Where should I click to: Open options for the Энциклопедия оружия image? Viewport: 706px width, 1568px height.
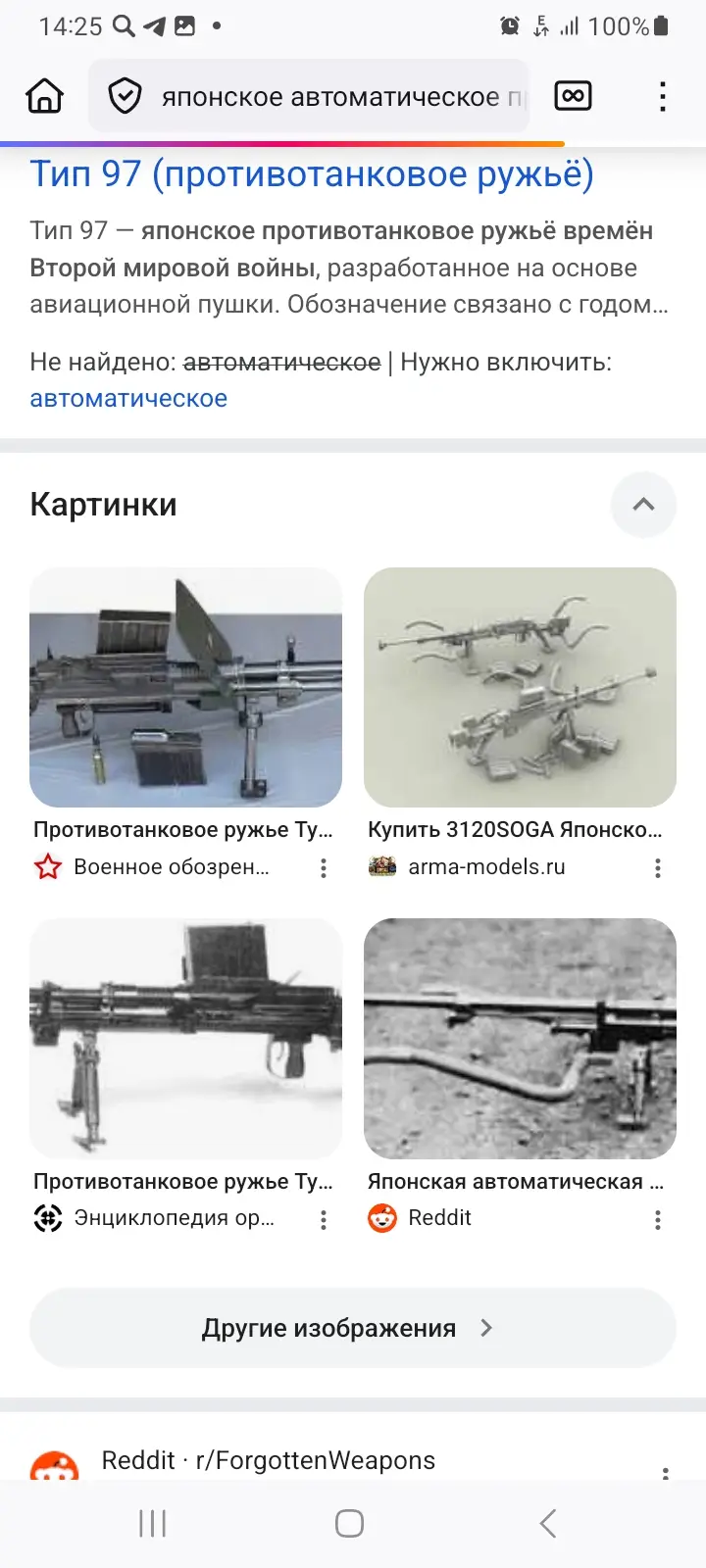tap(324, 1220)
